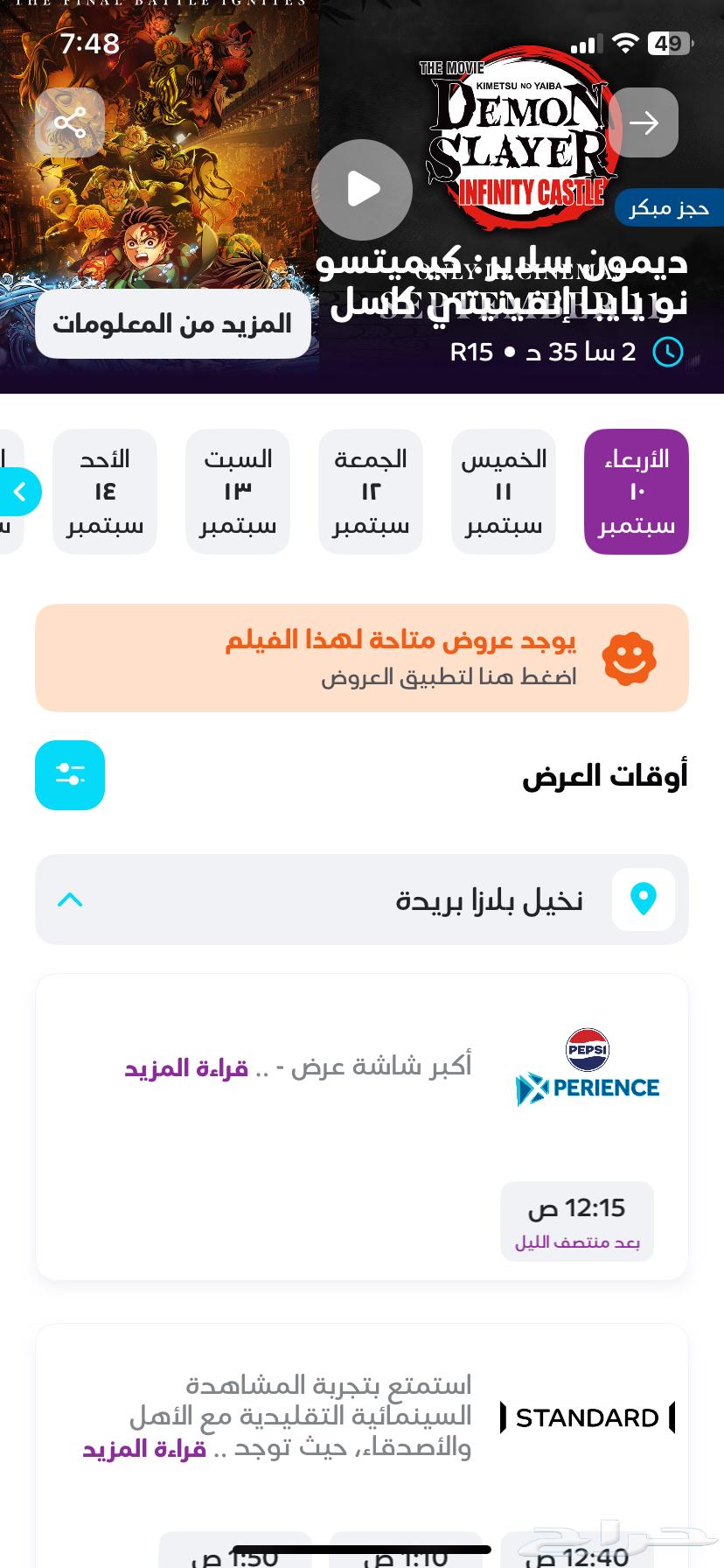Select the 12:15 ص showtime
The width and height of the screenshot is (724, 1568).
coord(577,1221)
